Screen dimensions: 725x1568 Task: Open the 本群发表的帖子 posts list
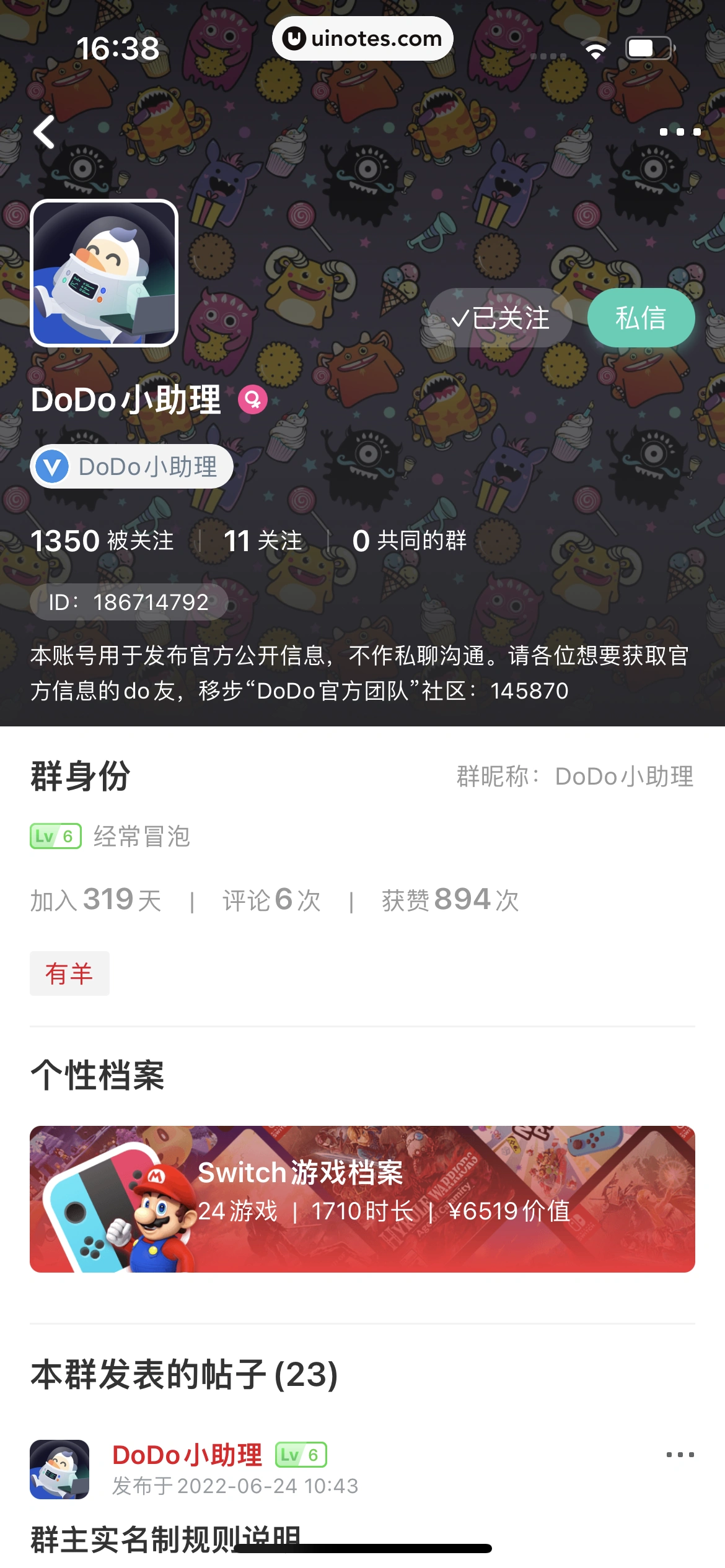click(x=183, y=1372)
